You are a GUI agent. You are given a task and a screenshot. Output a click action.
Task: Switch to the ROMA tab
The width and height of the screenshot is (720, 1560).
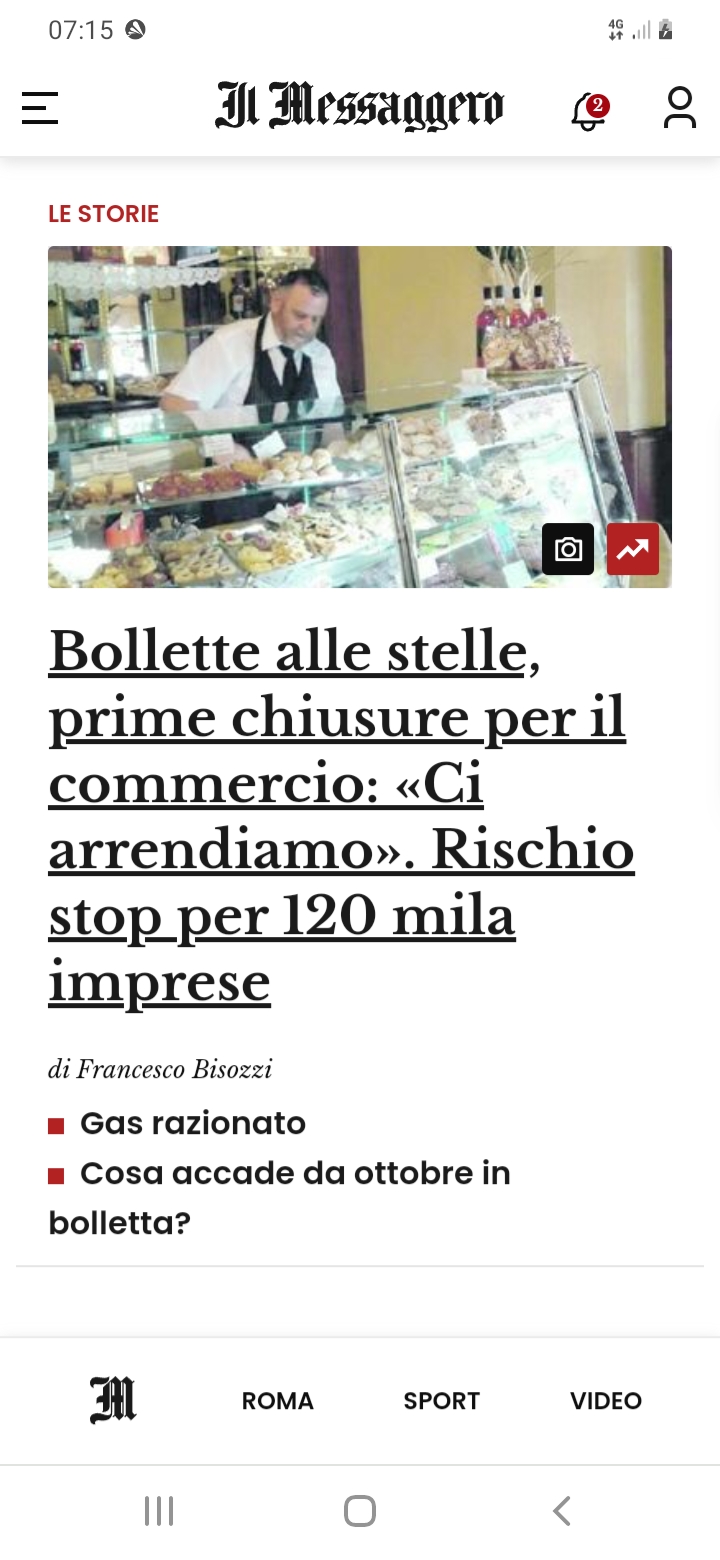click(278, 1401)
